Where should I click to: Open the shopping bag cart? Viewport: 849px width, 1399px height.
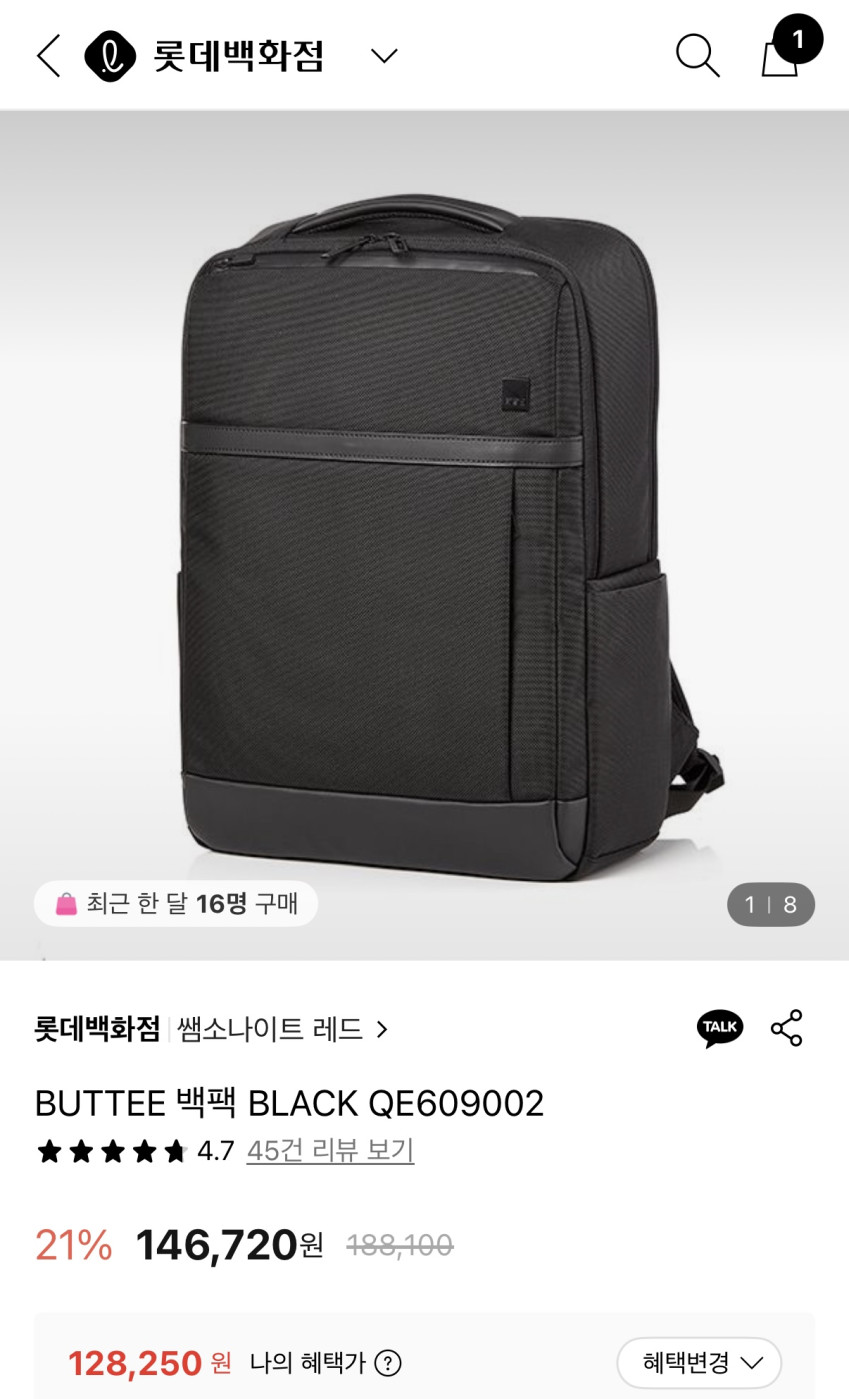[780, 55]
